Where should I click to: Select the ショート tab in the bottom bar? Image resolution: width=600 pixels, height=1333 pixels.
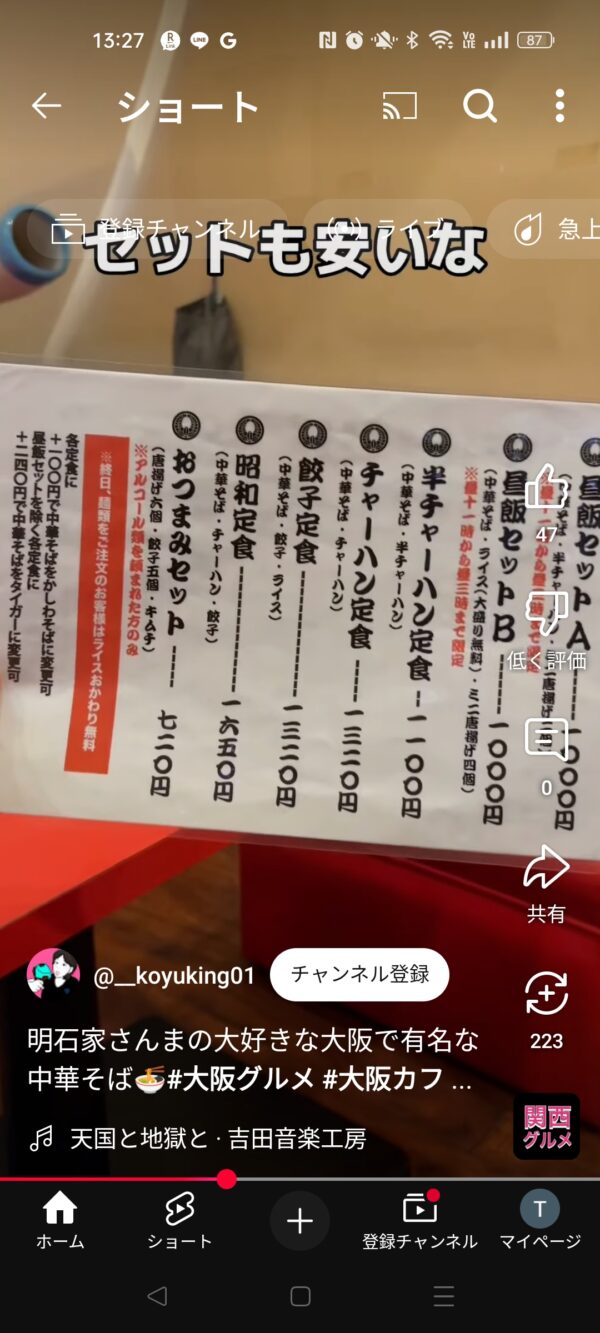pyautogui.click(x=180, y=1221)
